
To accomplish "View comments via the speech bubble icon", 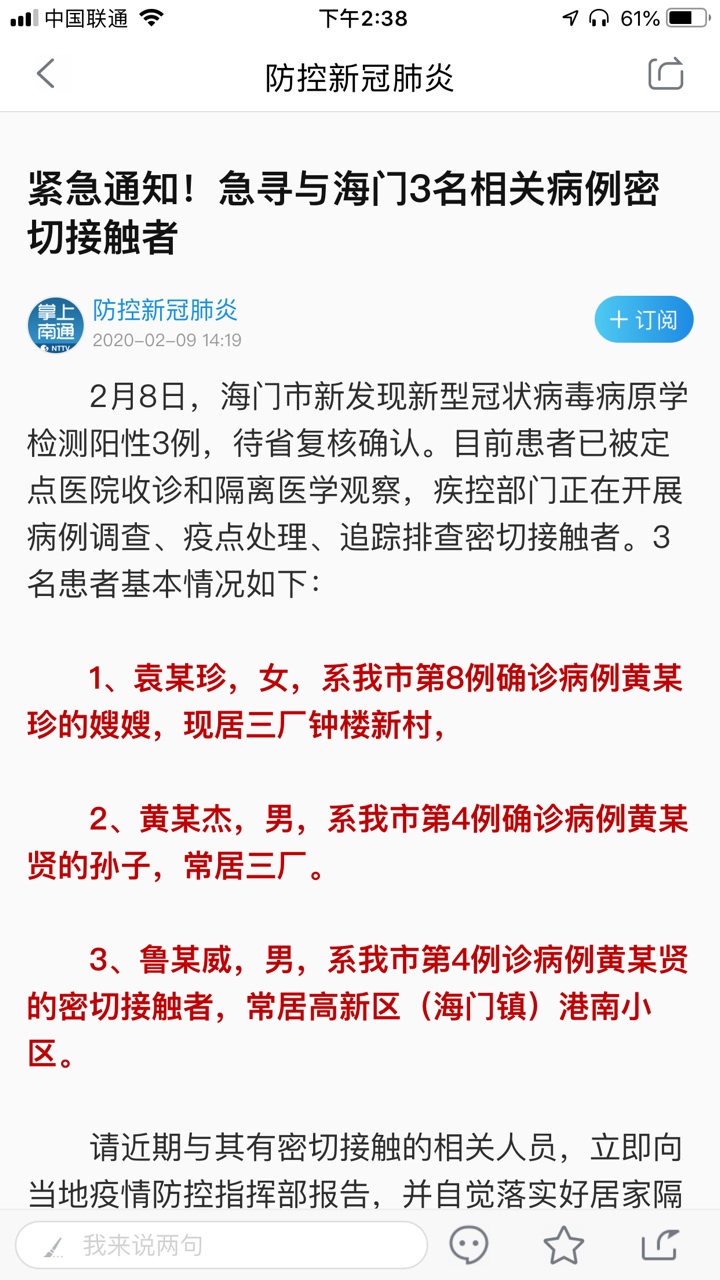I will [468, 1245].
